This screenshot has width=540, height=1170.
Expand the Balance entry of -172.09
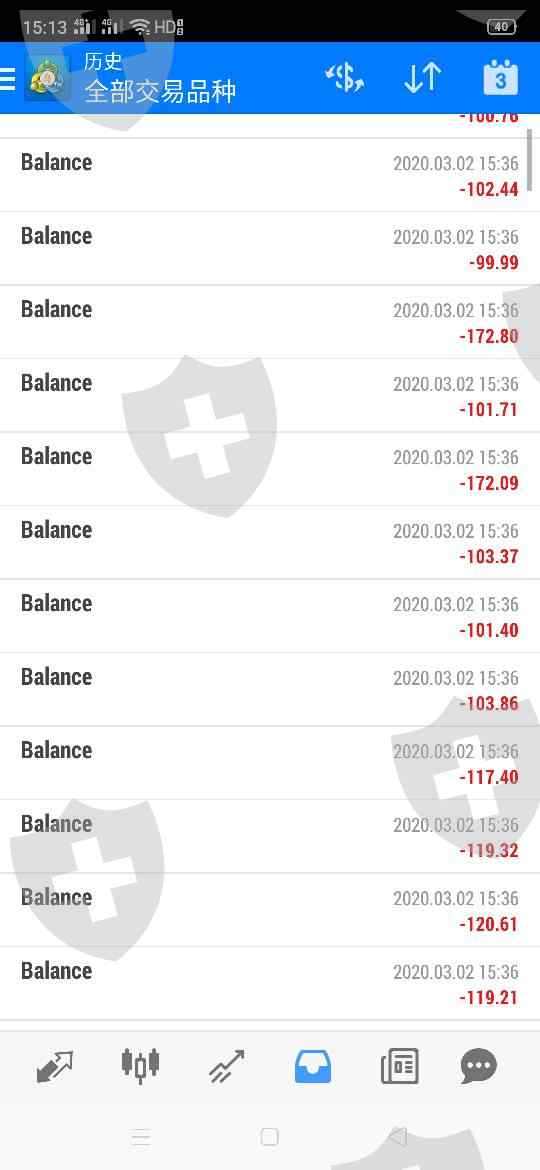(270, 469)
